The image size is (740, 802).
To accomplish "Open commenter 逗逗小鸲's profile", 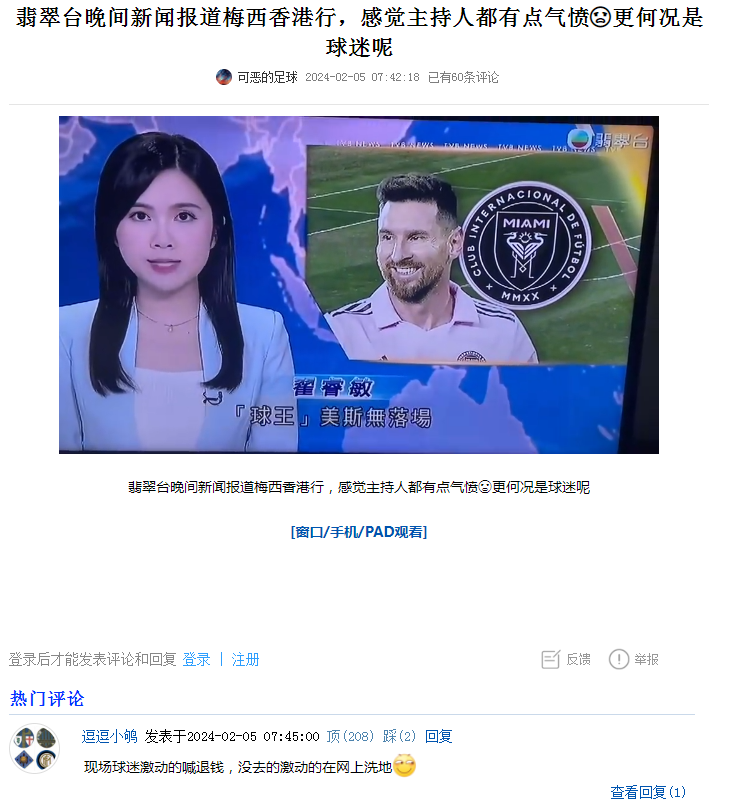I will pos(109,736).
